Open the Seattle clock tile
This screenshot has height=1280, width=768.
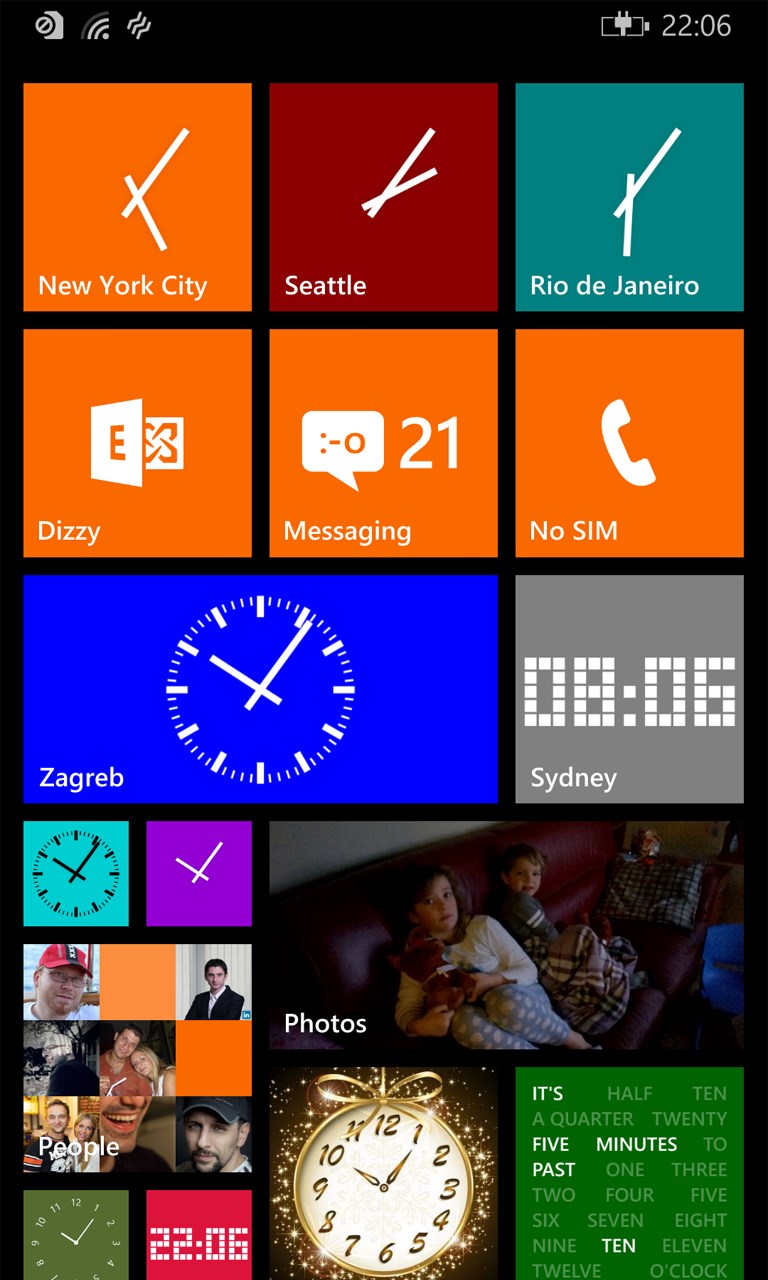[x=383, y=197]
